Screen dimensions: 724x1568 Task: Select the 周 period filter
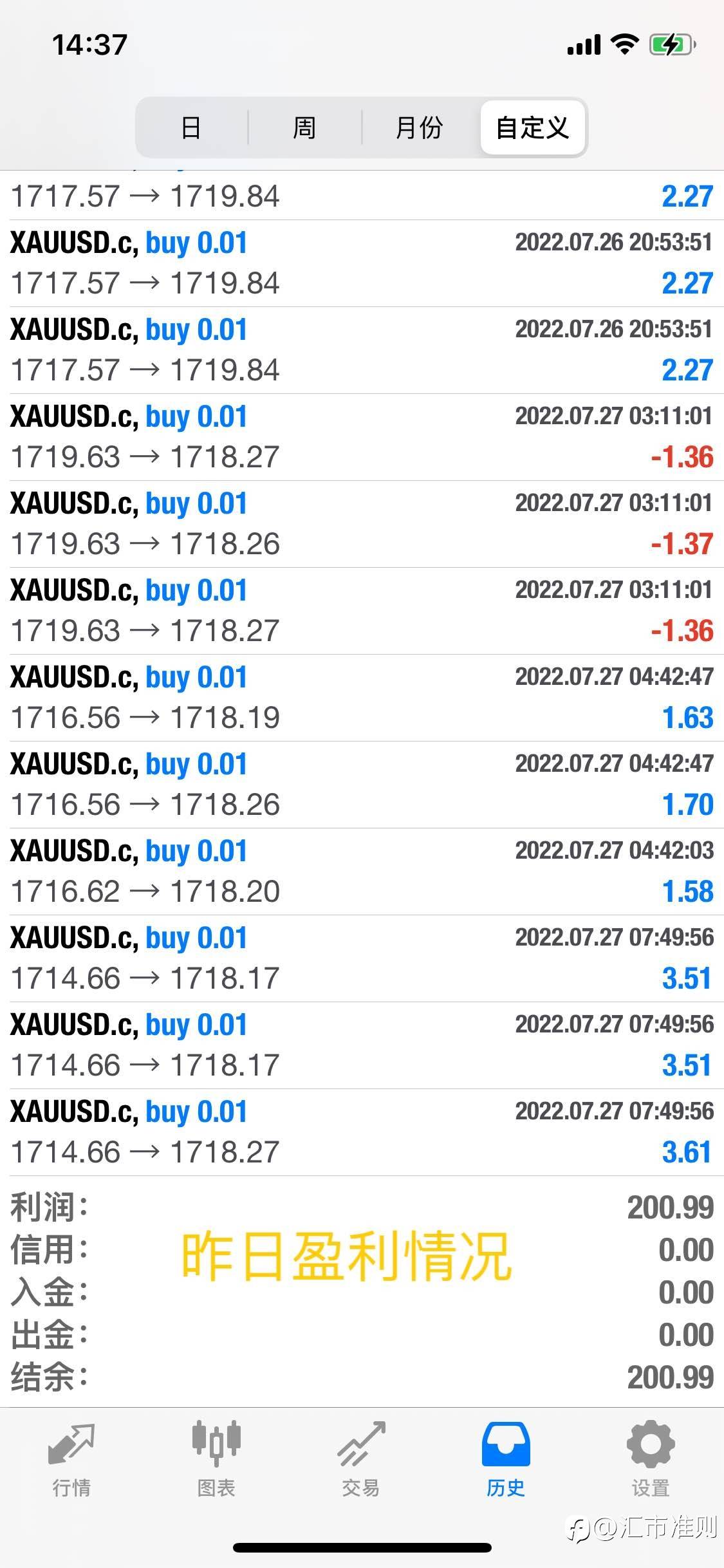pyautogui.click(x=304, y=127)
